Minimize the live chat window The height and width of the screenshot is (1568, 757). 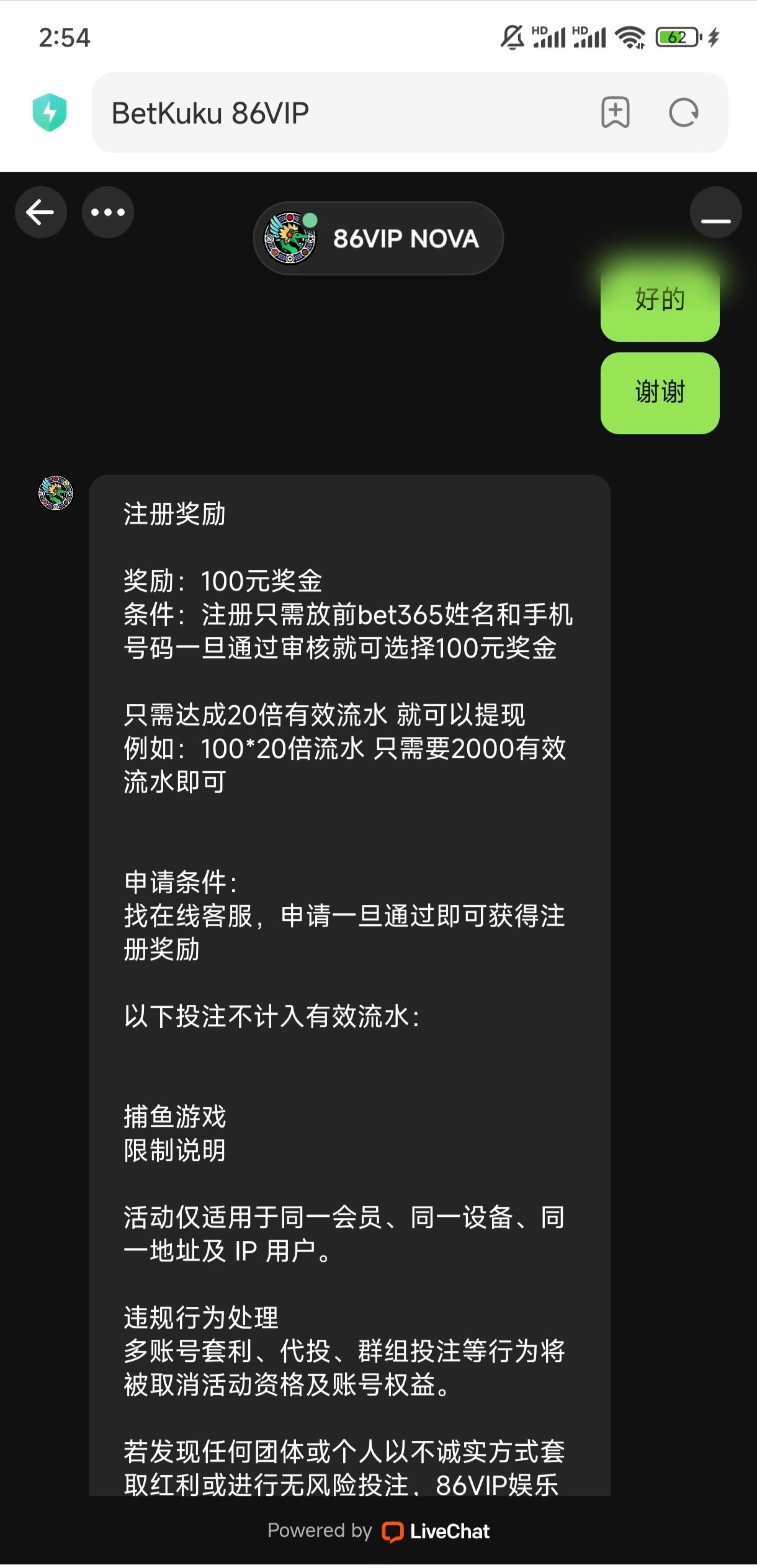715,213
